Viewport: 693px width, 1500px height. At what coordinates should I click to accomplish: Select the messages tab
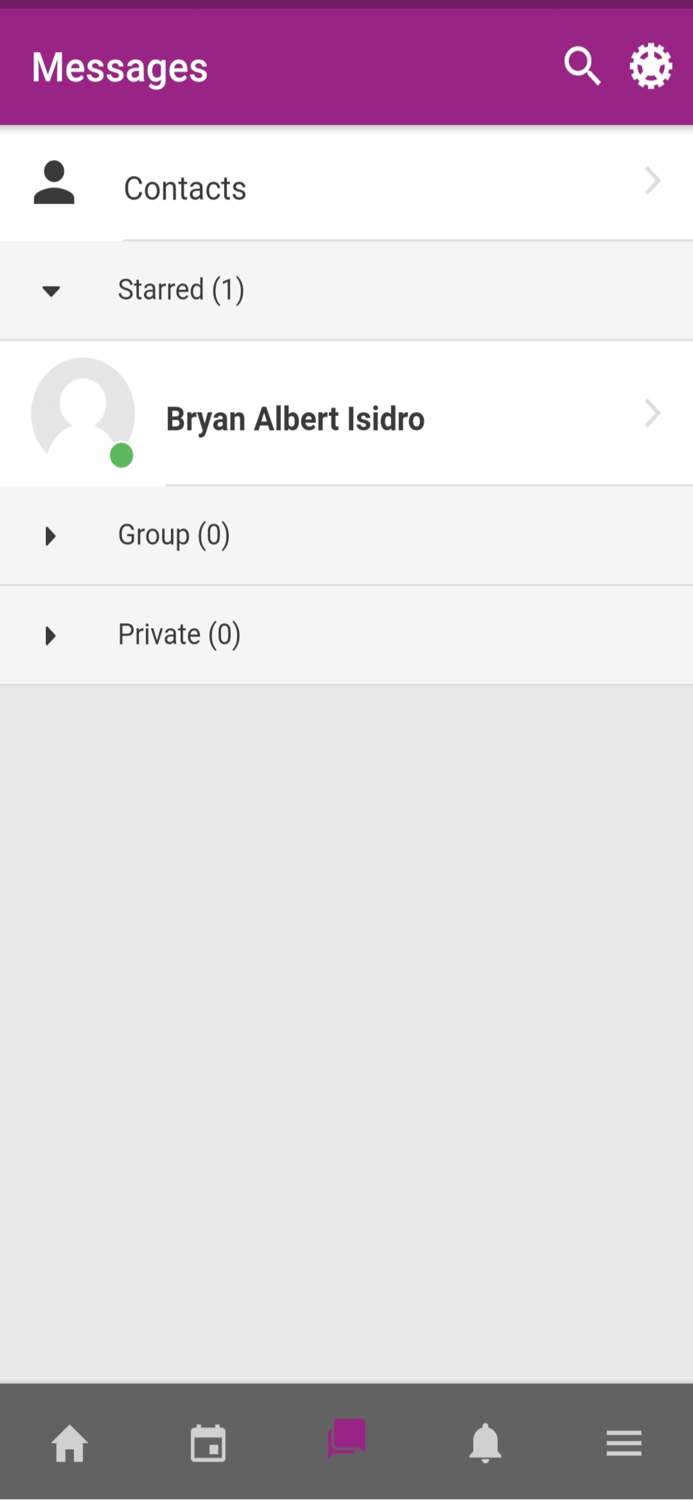click(x=347, y=1441)
